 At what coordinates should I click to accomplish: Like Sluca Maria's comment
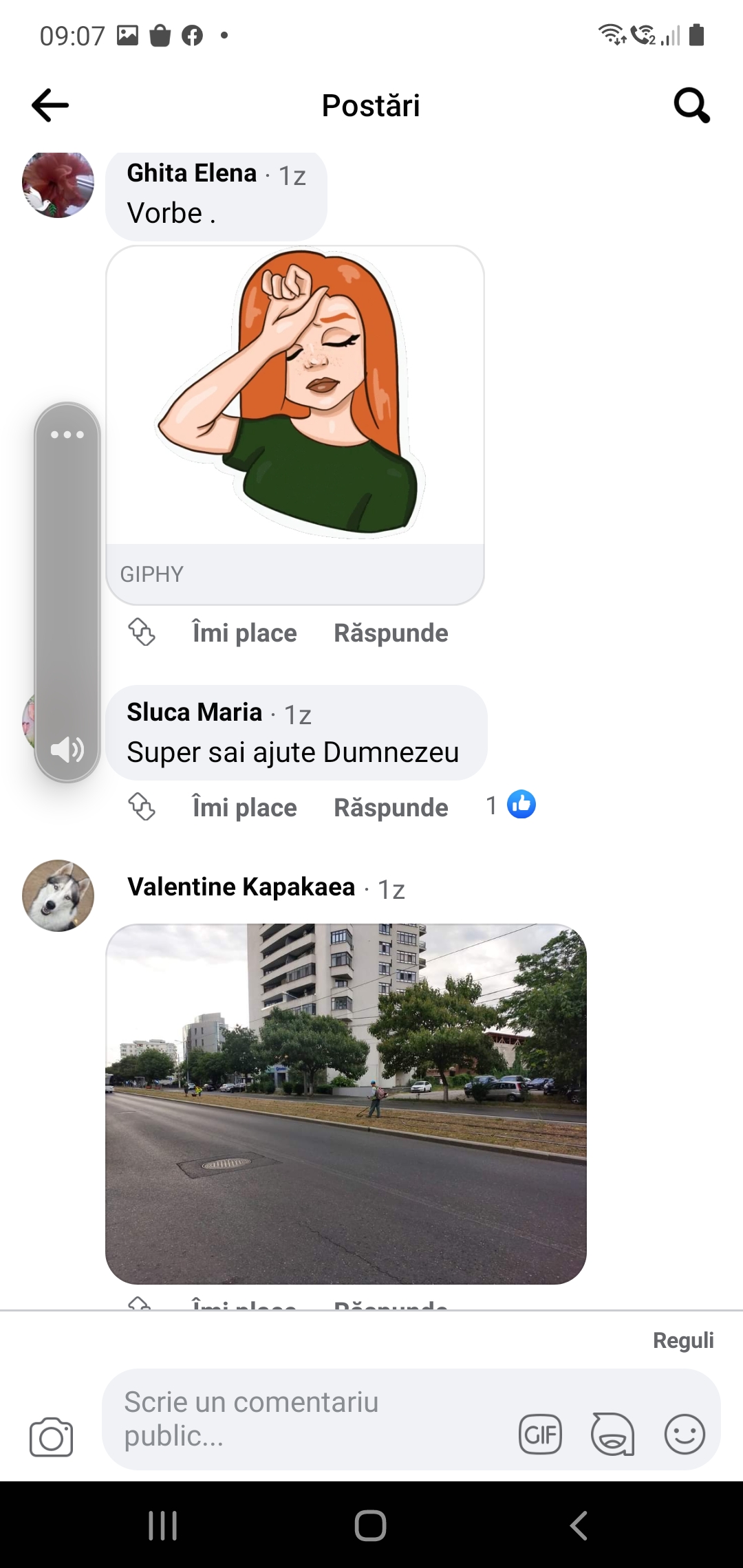coord(244,807)
